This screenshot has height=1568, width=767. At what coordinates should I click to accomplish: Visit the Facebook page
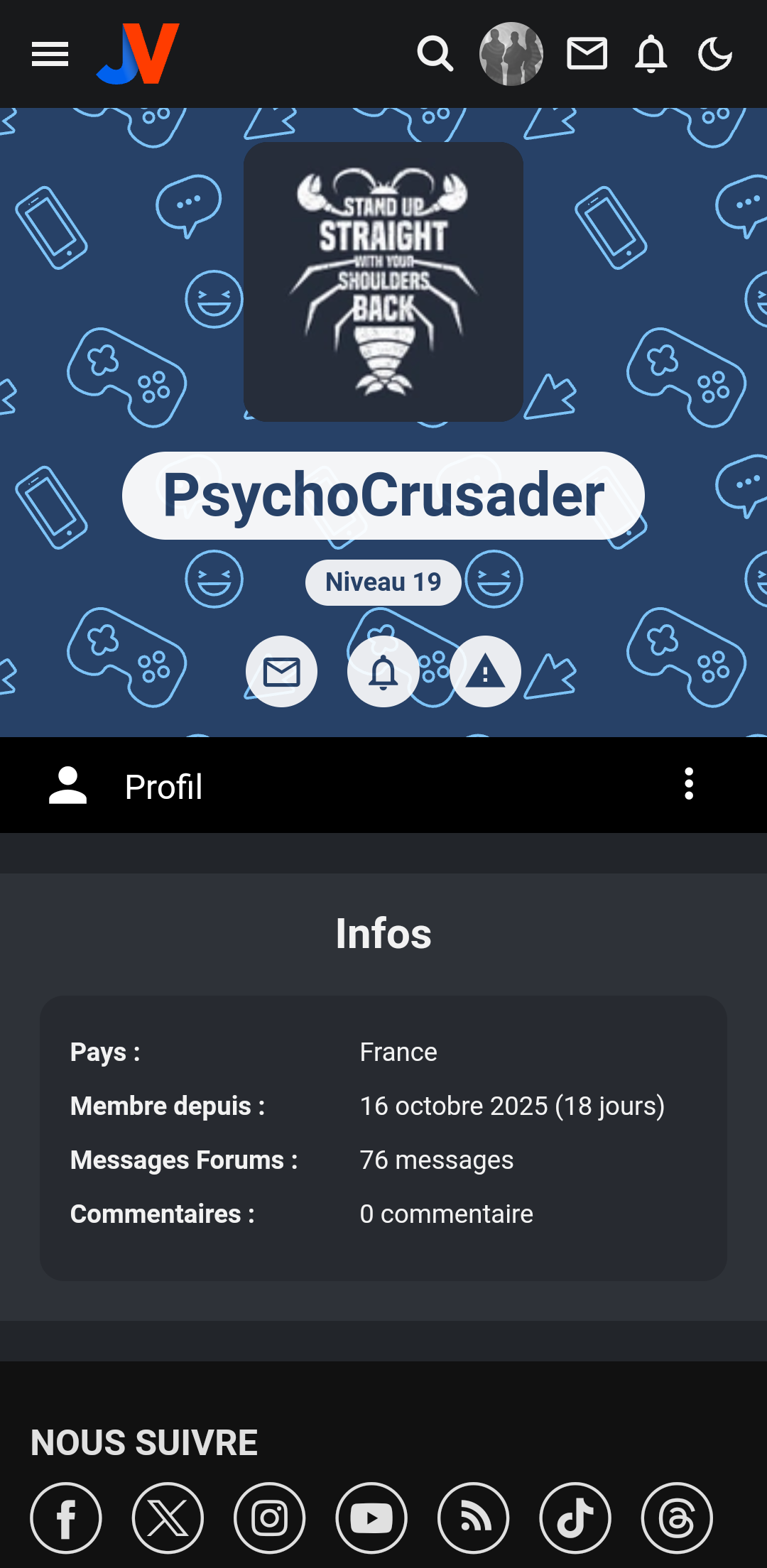tap(66, 1518)
